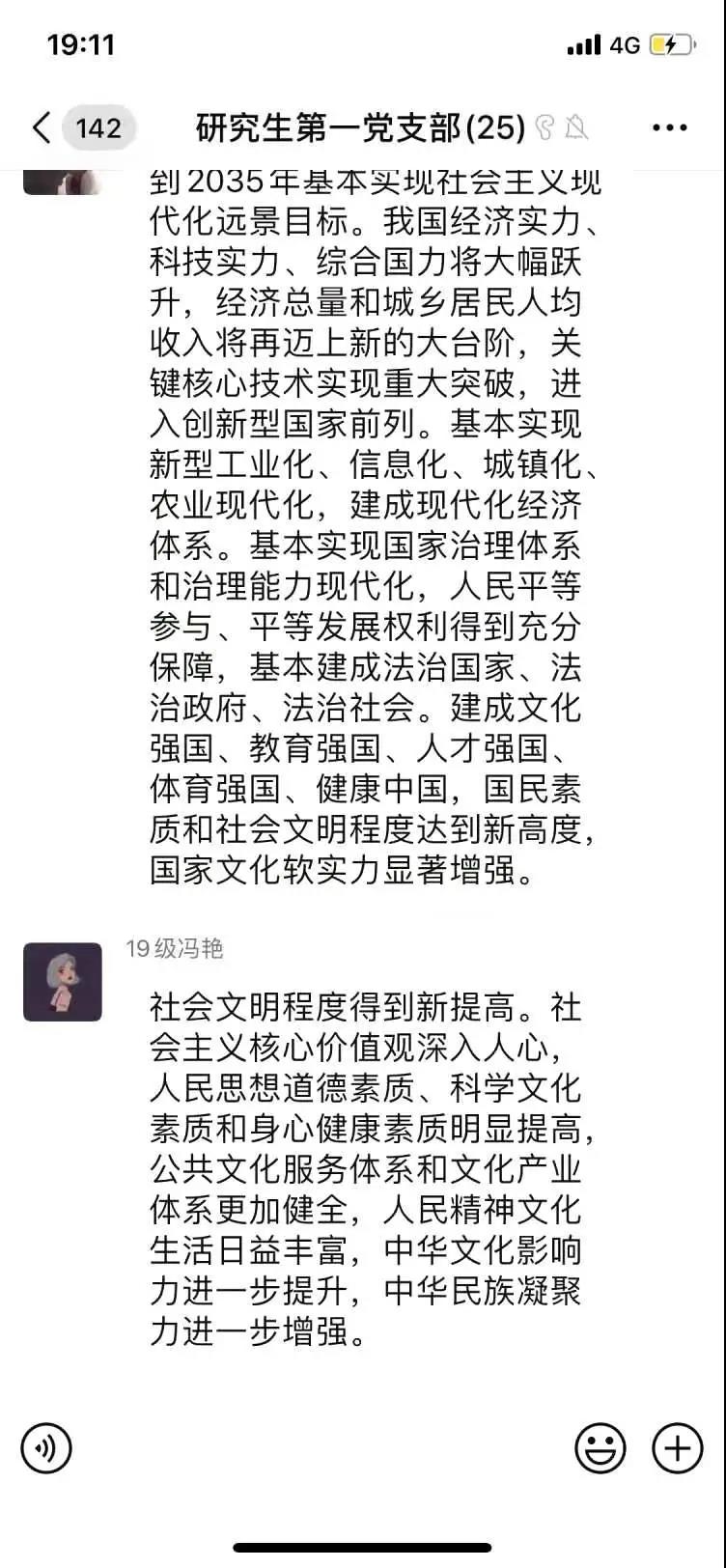Switch to voice message input
Screen dimensions: 726x1568
coord(46,1448)
